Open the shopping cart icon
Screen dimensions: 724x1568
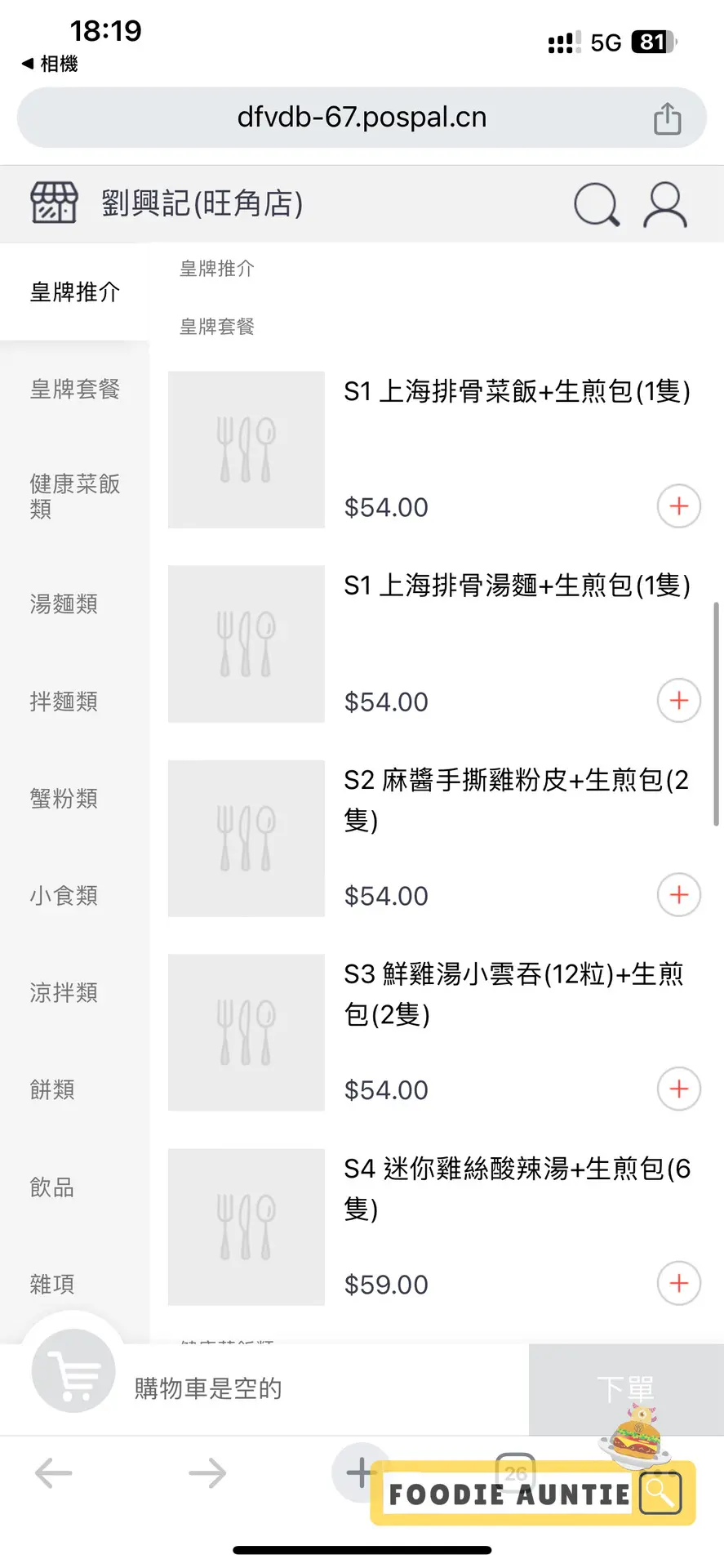(73, 1372)
